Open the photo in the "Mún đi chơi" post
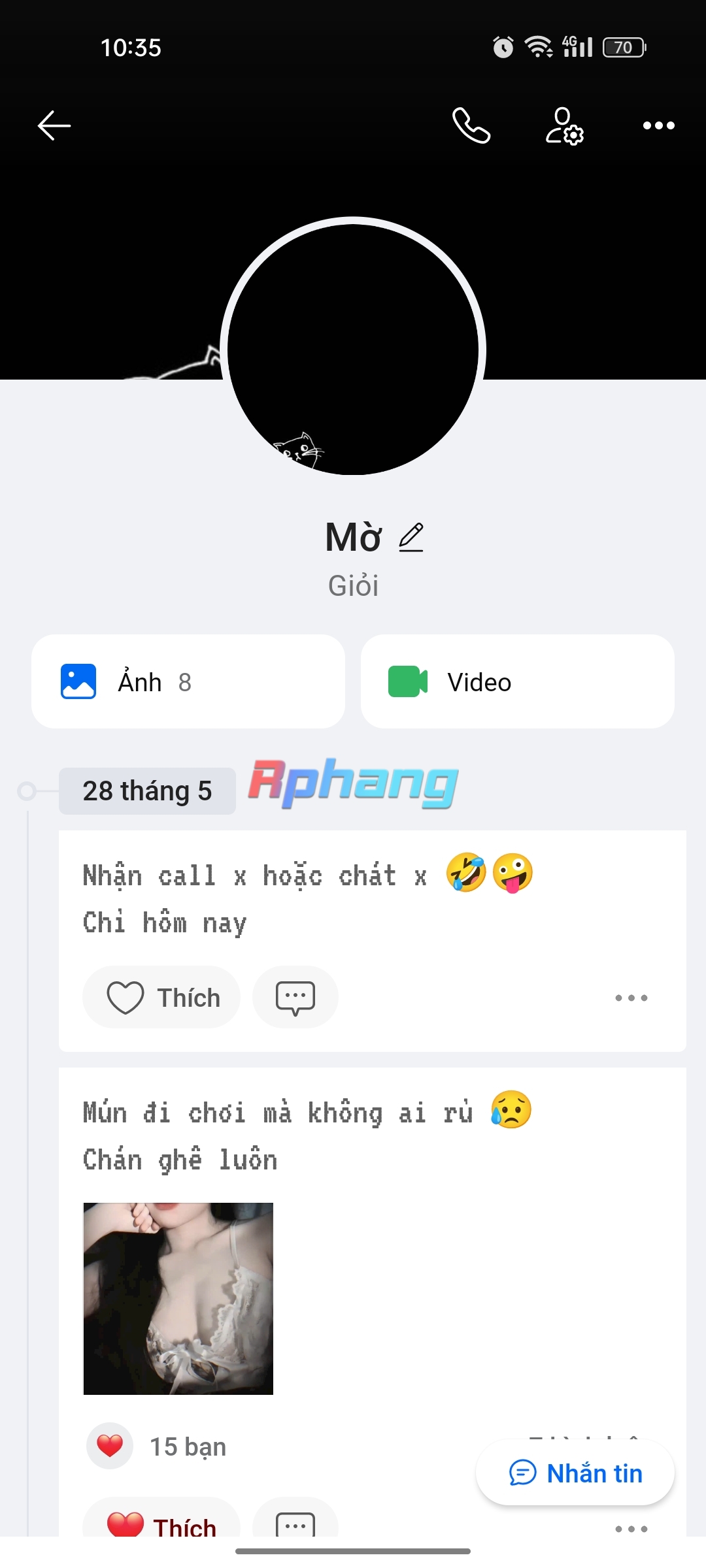 pyautogui.click(x=178, y=1298)
